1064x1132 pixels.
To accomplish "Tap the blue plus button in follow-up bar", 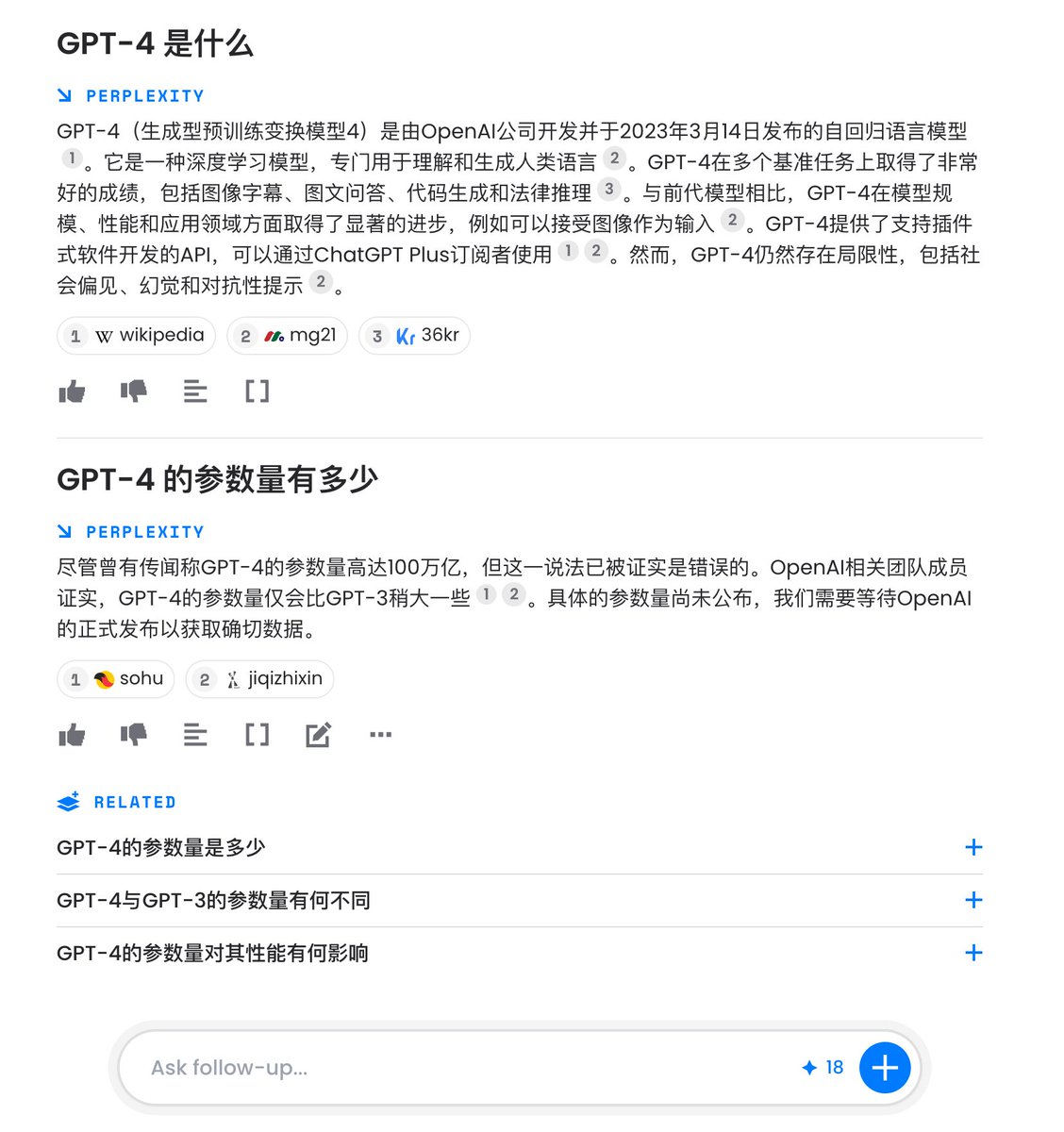I will (885, 1068).
